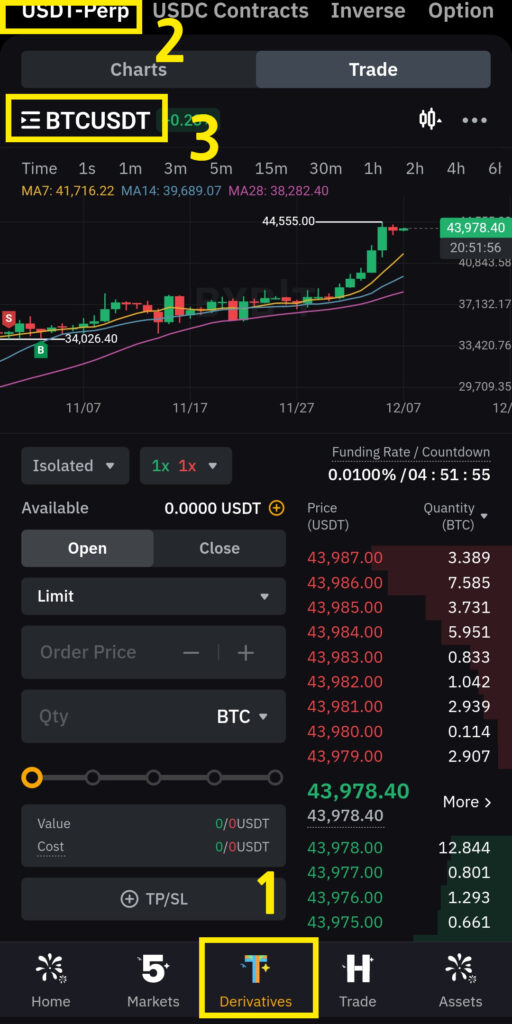
Task: Tap the plus icon to deposit USDT
Action: pos(277,508)
